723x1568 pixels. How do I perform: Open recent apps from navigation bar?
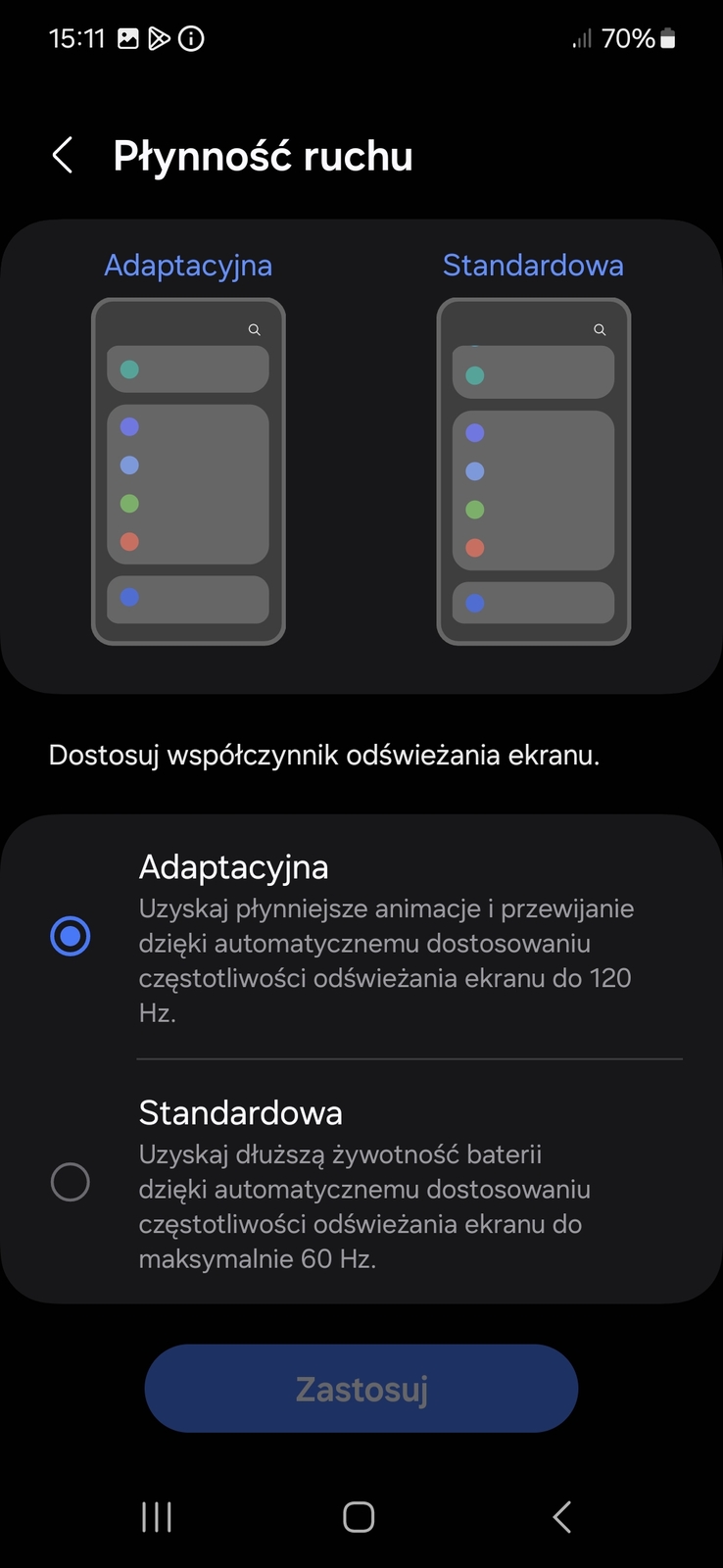tap(157, 1517)
